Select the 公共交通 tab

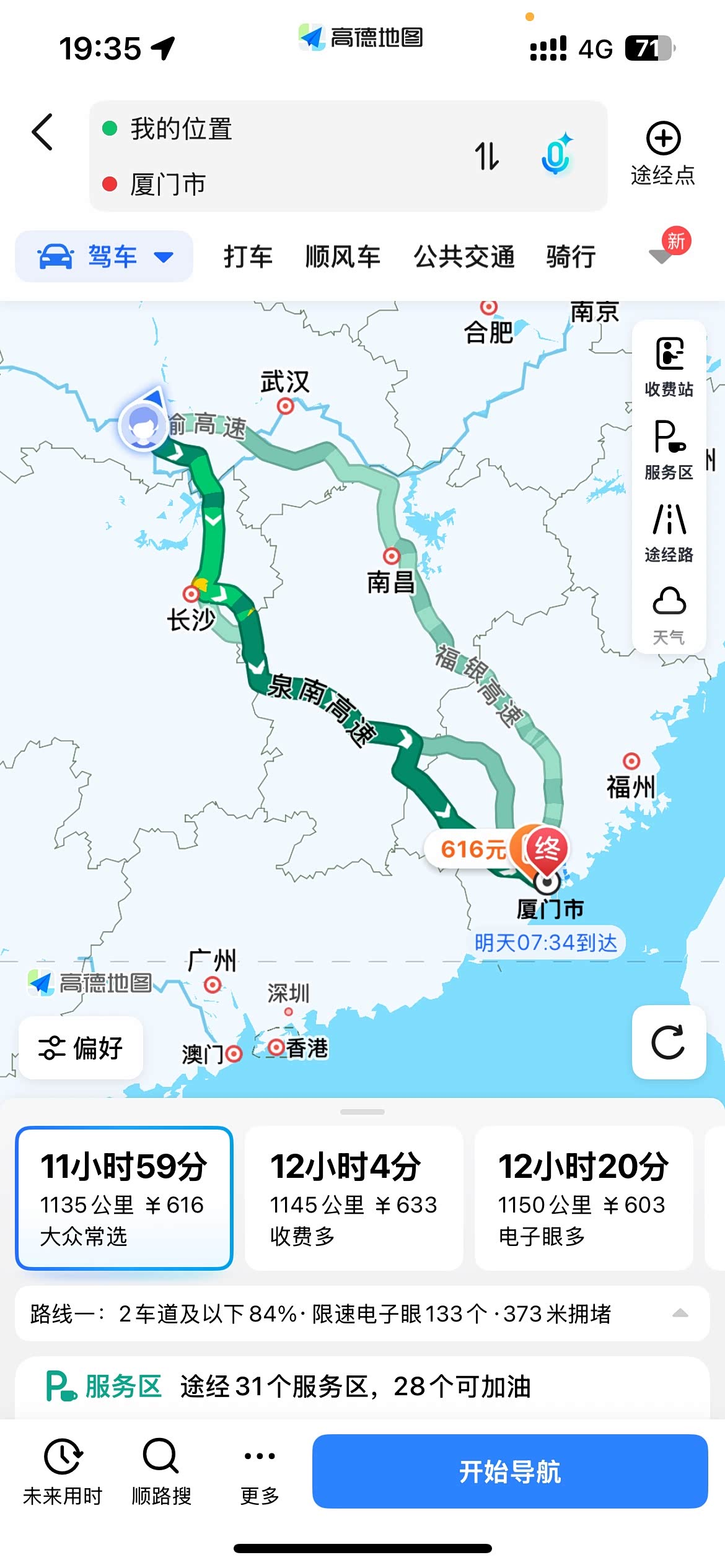pyautogui.click(x=464, y=256)
